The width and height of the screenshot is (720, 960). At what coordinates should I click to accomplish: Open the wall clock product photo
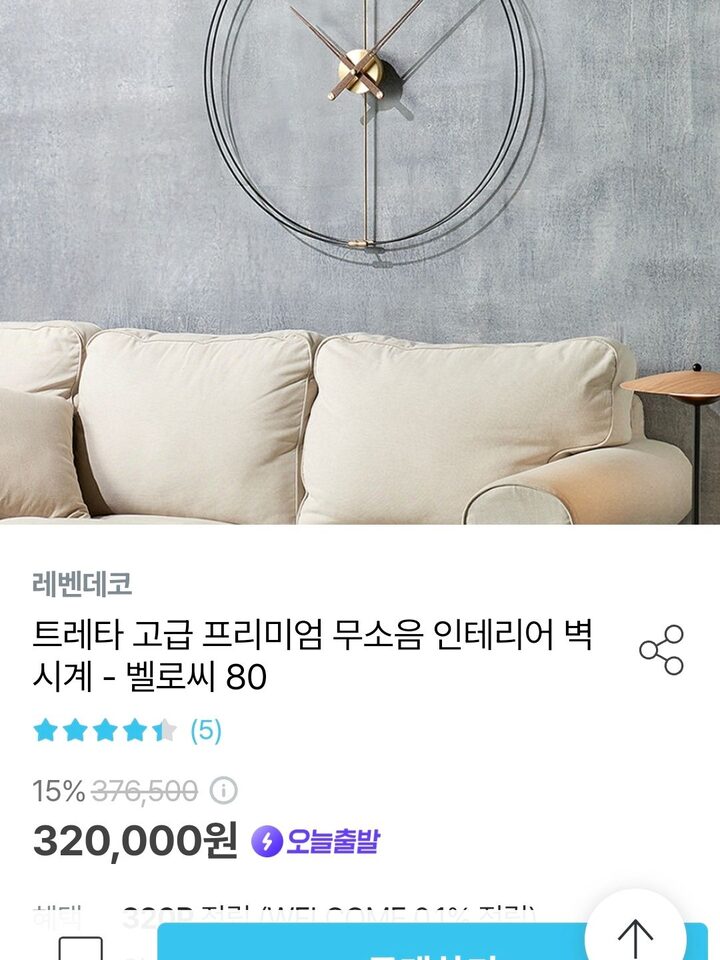[360, 260]
